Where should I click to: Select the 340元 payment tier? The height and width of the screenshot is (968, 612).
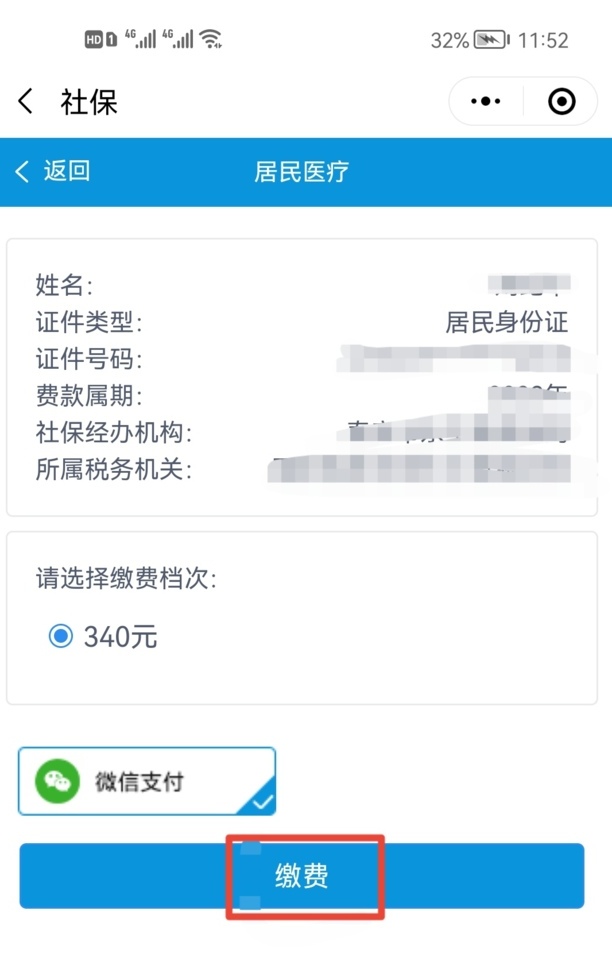click(x=62, y=636)
